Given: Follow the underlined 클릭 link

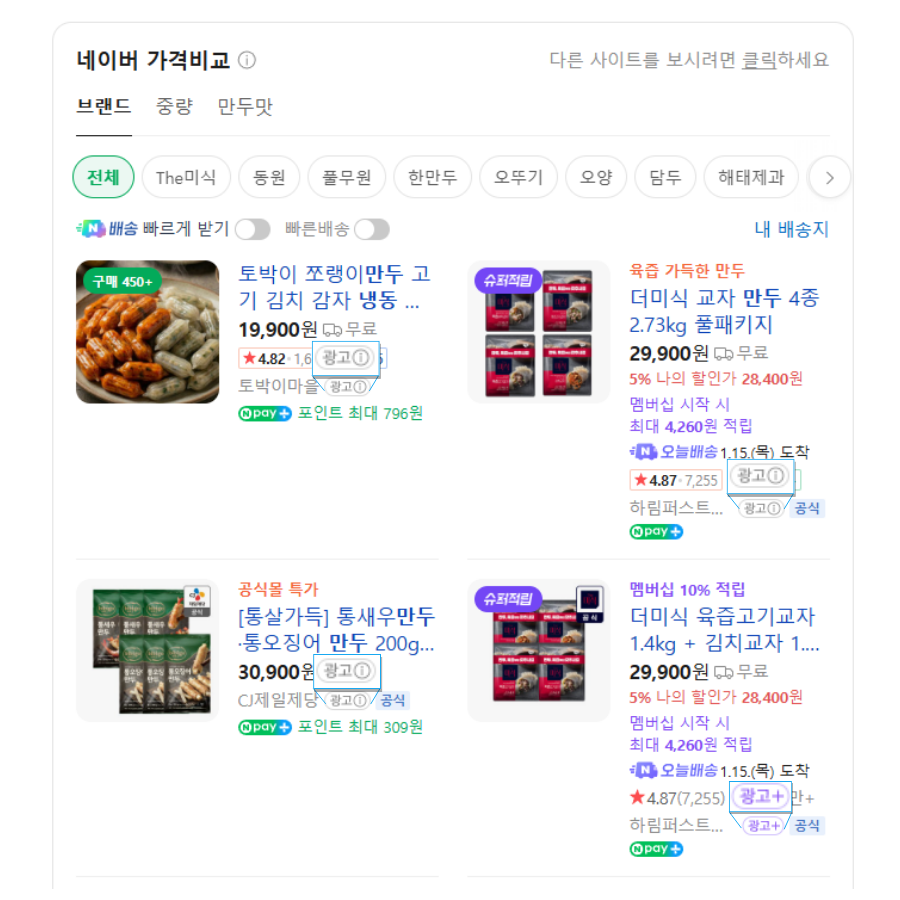Looking at the screenshot, I should coord(759,60).
